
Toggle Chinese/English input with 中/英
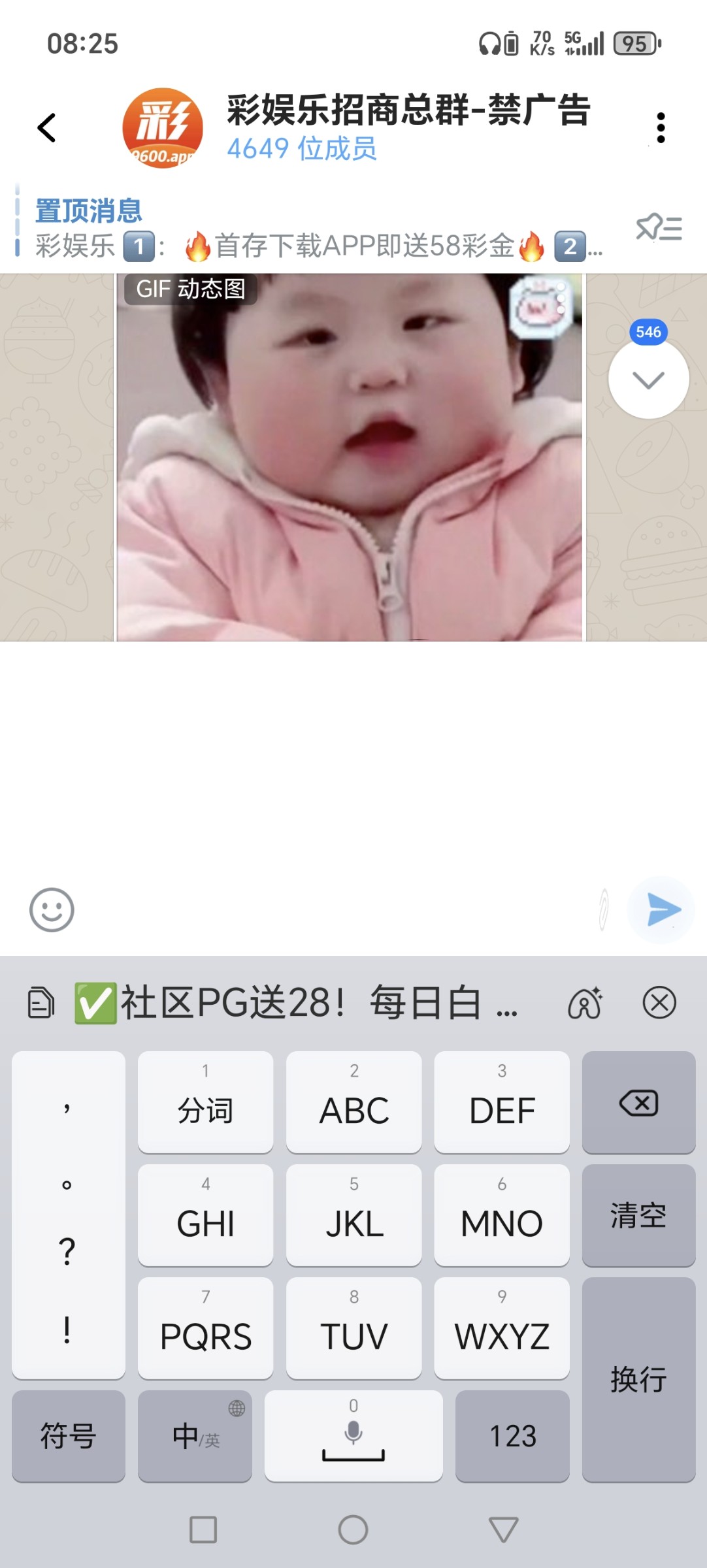coord(195,1436)
